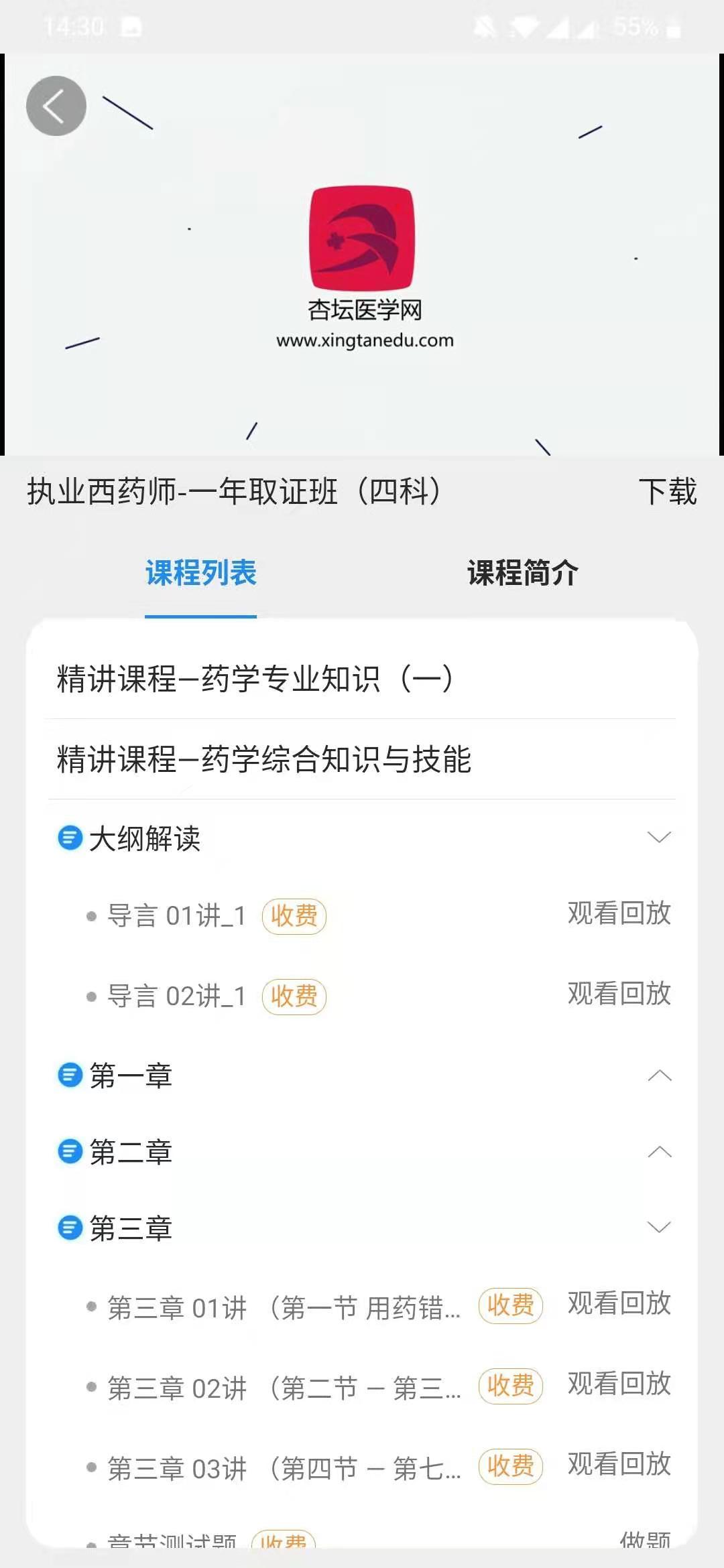Select 精讲课程-药学专业知识（一）course item

pos(255,677)
